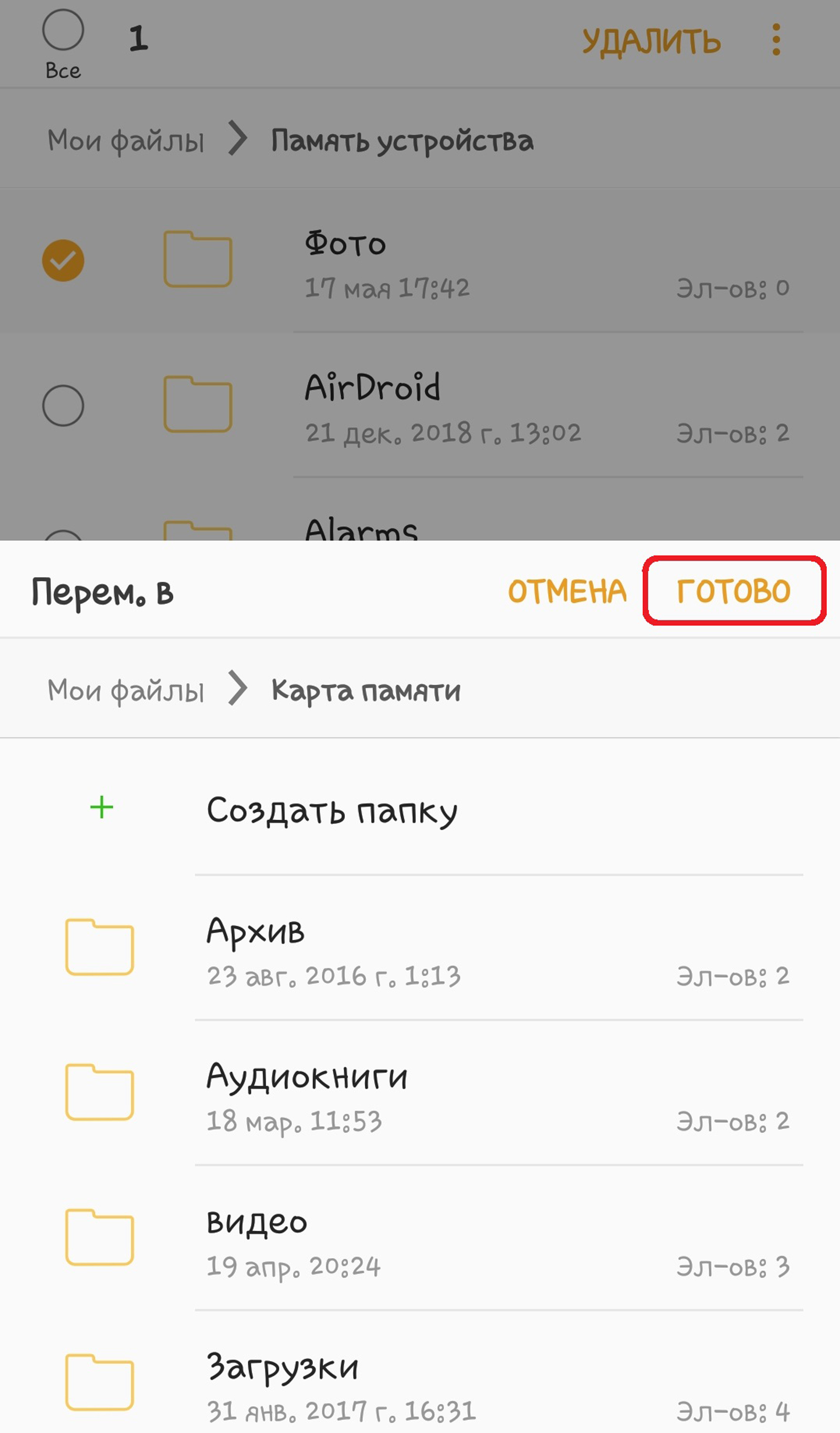Cancel the move with ОТМЕНА
Image resolution: width=840 pixels, height=1433 pixels.
[567, 591]
